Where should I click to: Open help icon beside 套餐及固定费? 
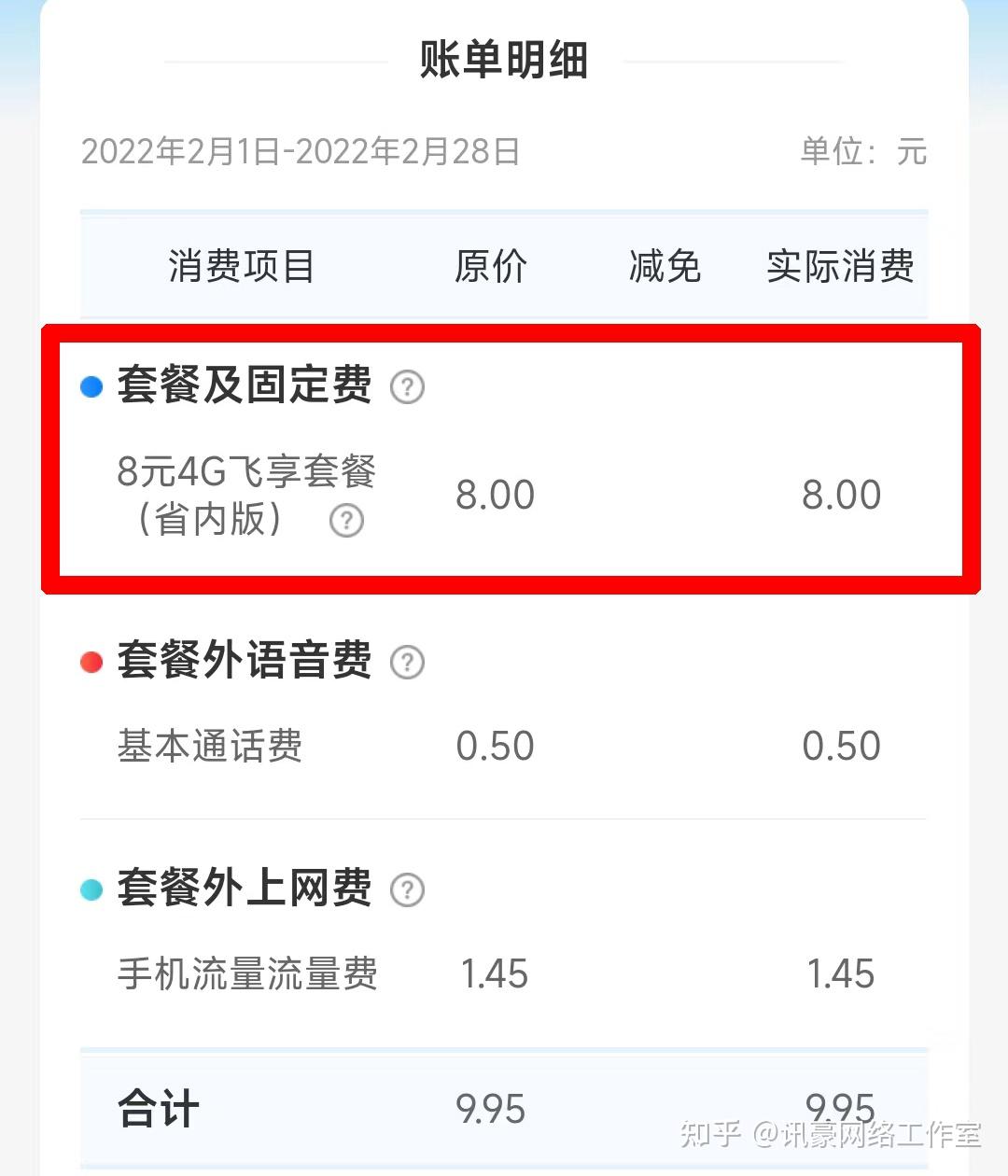coord(408,387)
